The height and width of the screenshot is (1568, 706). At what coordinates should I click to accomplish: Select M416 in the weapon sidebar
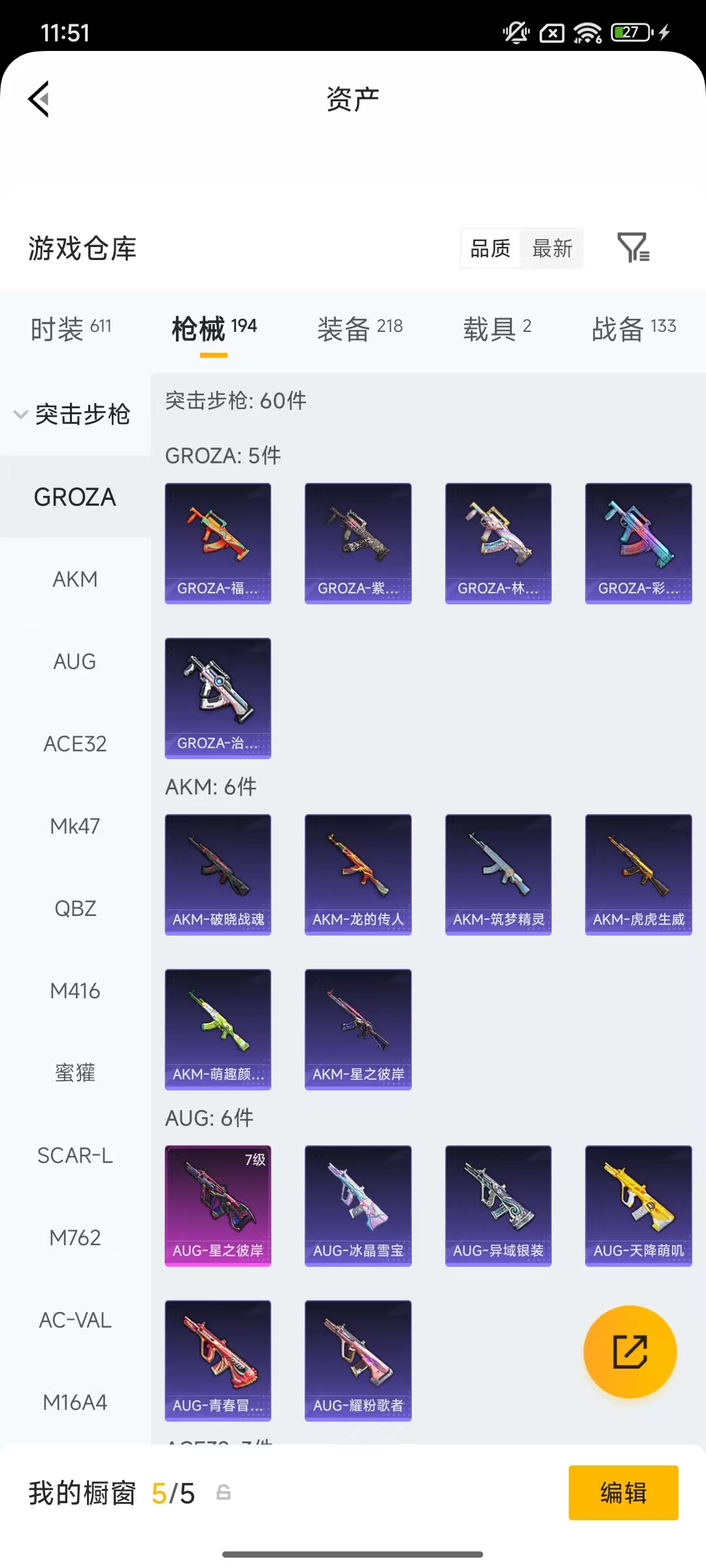click(75, 990)
